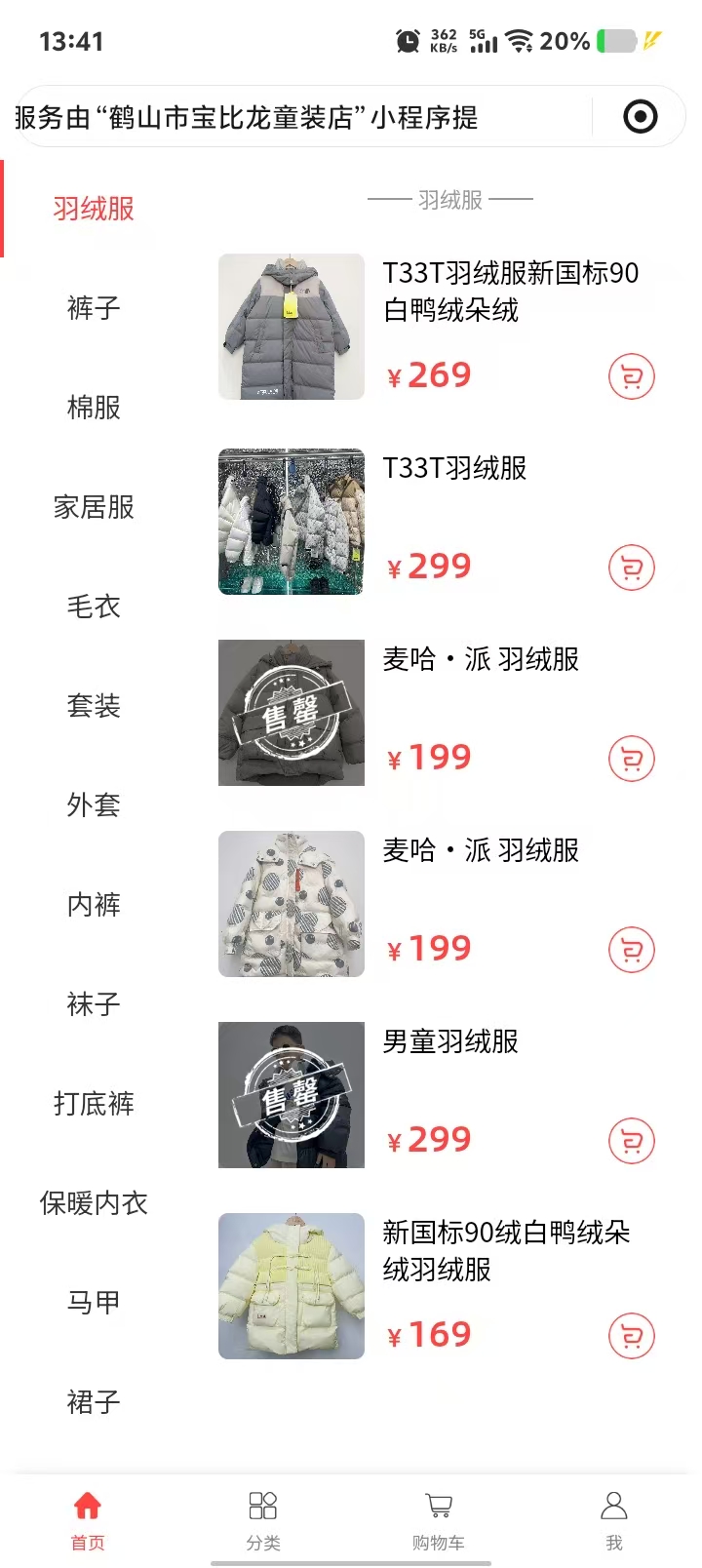This screenshot has width=702, height=1568.
Task: Browse the 外套 category
Action: click(94, 805)
